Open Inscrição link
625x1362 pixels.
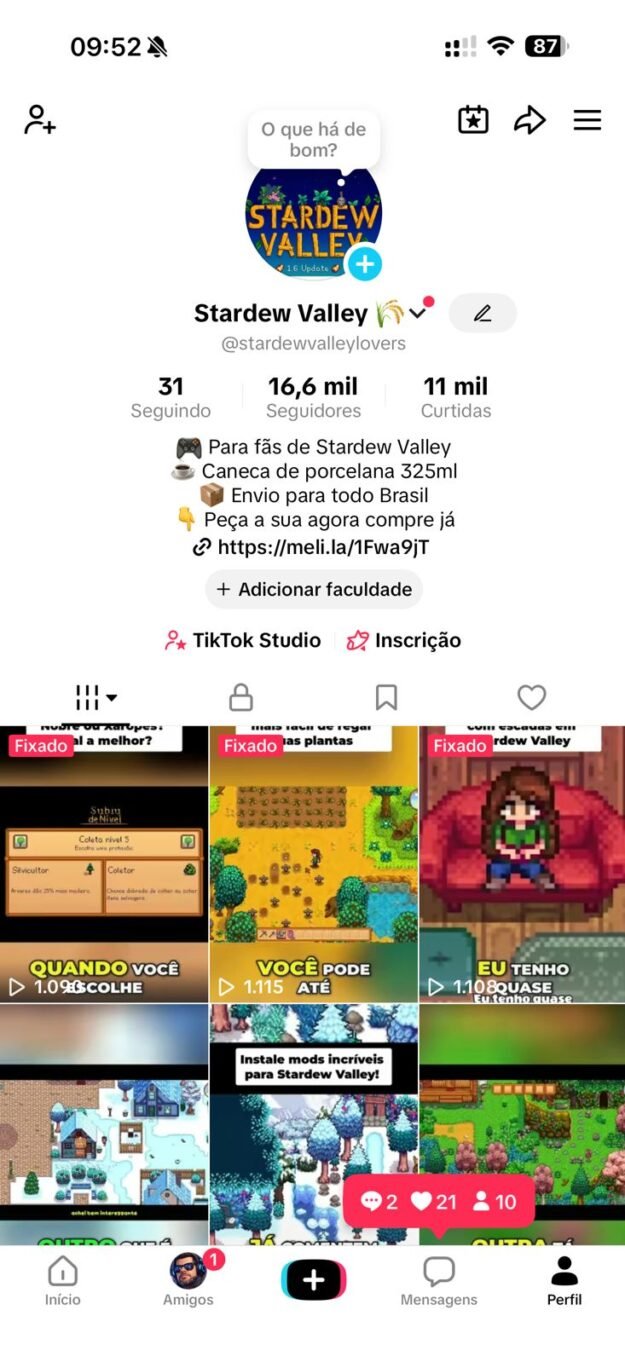(404, 640)
